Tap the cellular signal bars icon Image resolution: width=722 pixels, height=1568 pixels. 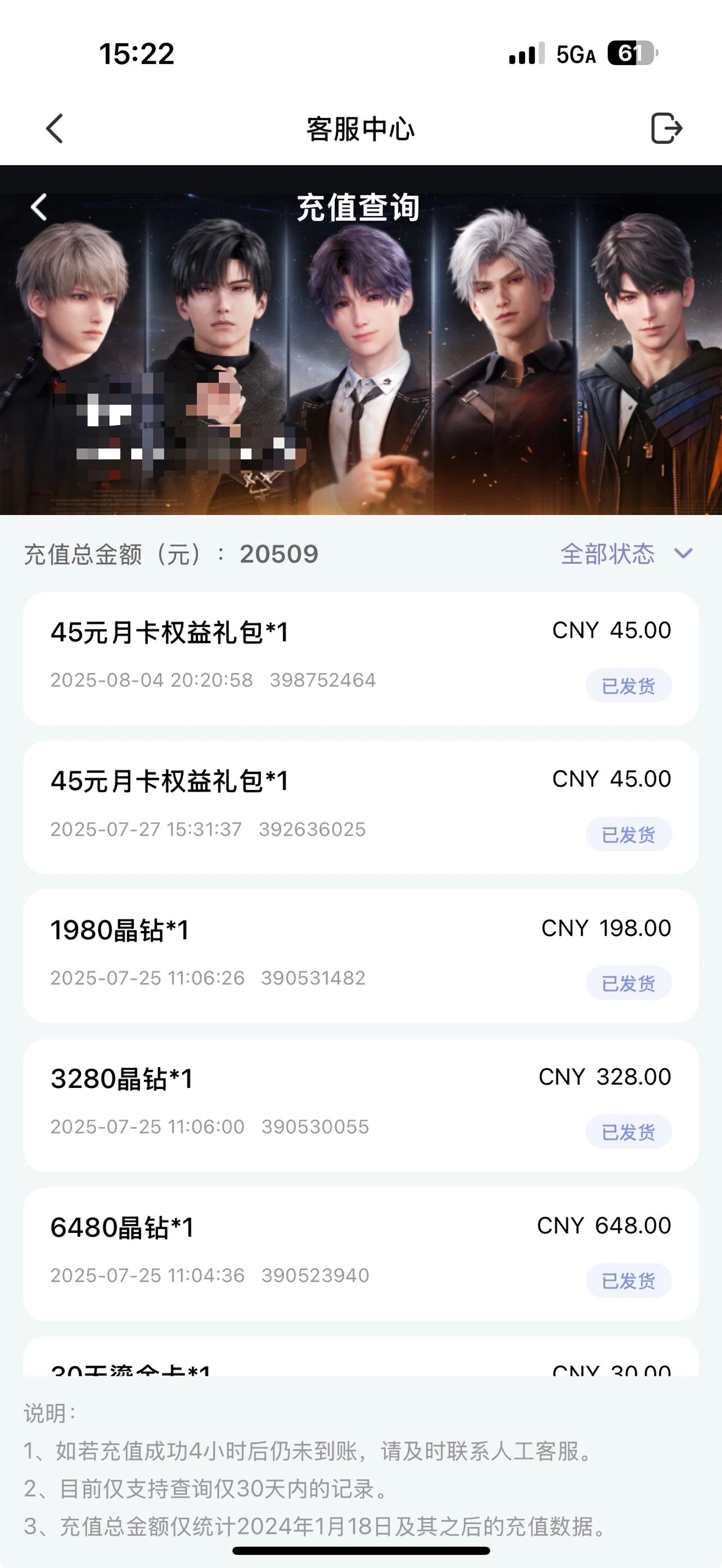point(524,55)
